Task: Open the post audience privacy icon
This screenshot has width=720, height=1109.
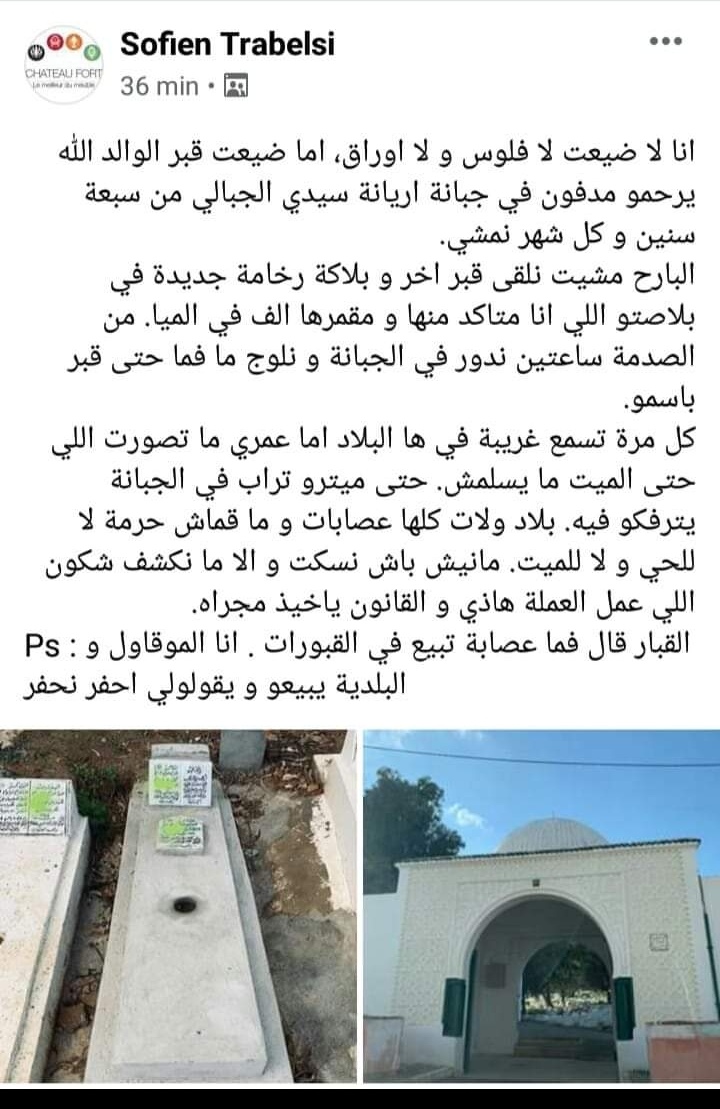Action: click(236, 87)
